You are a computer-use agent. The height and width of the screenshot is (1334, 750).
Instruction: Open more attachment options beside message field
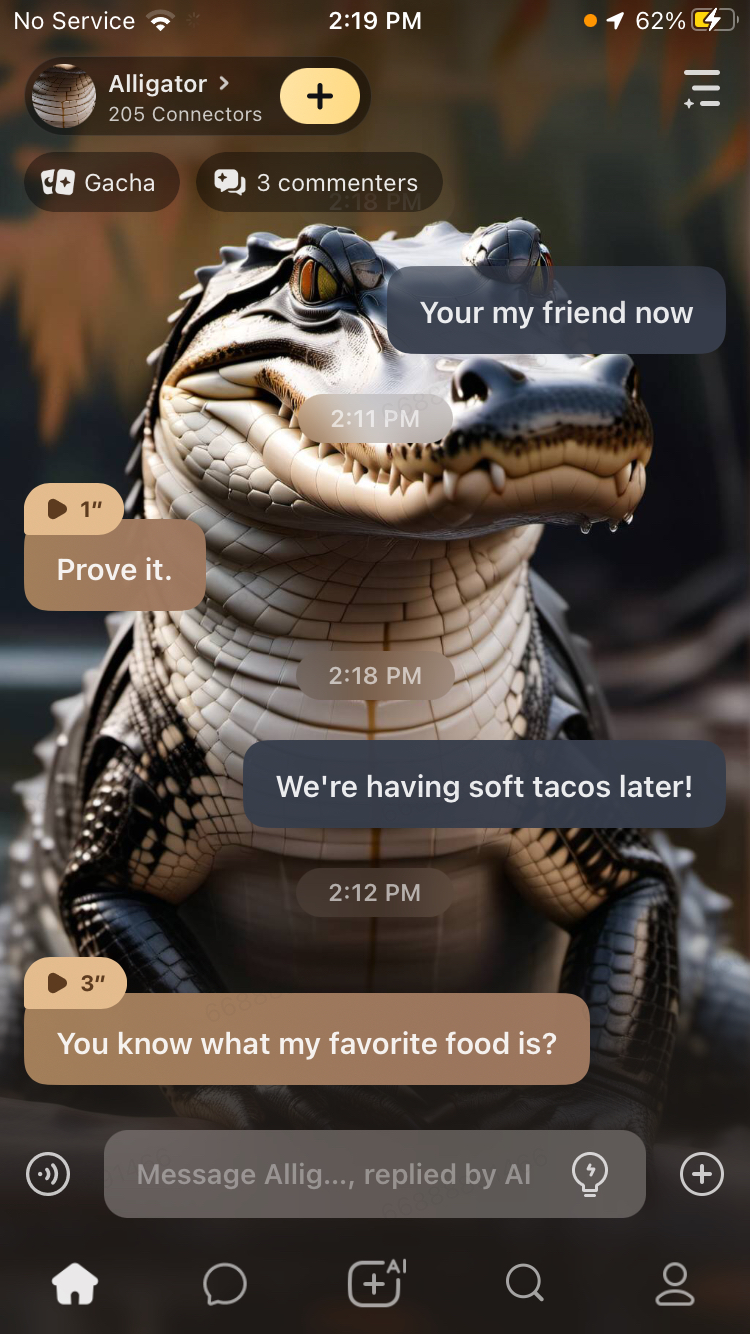701,1173
